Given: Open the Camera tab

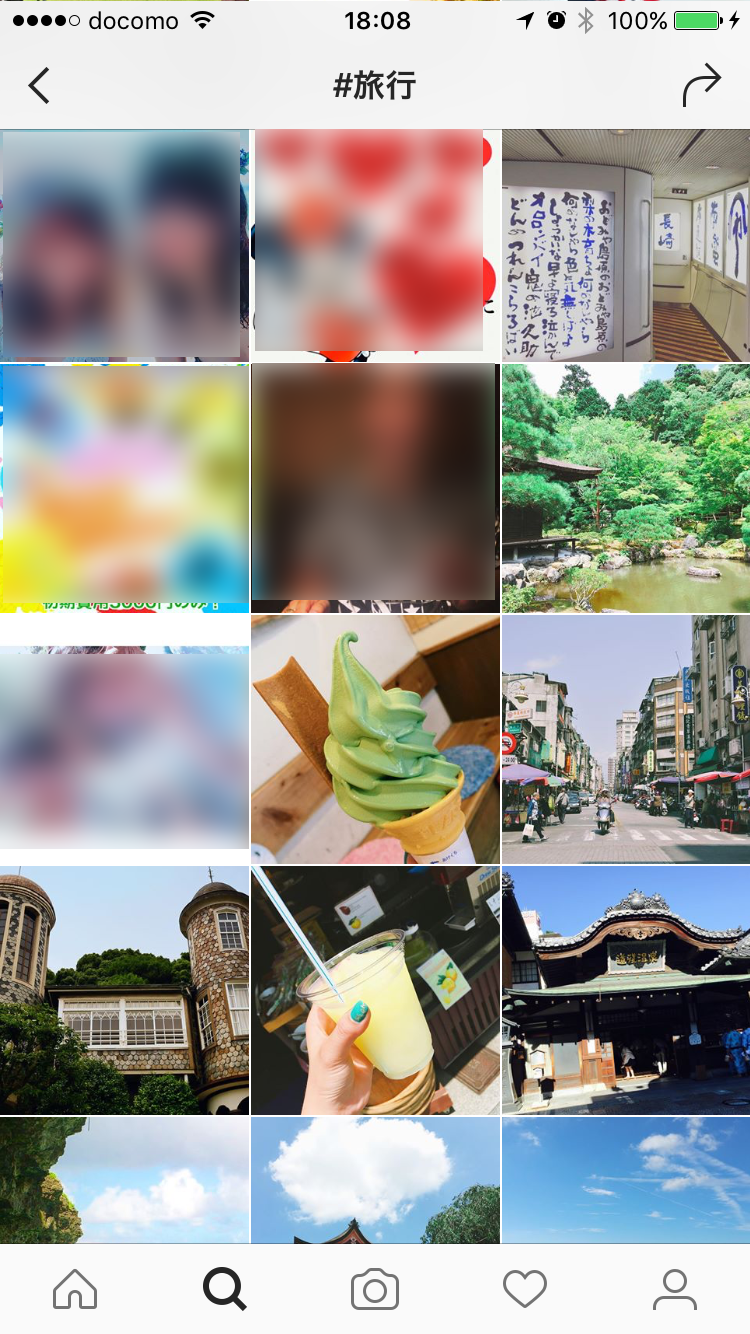Looking at the screenshot, I should [x=375, y=1289].
